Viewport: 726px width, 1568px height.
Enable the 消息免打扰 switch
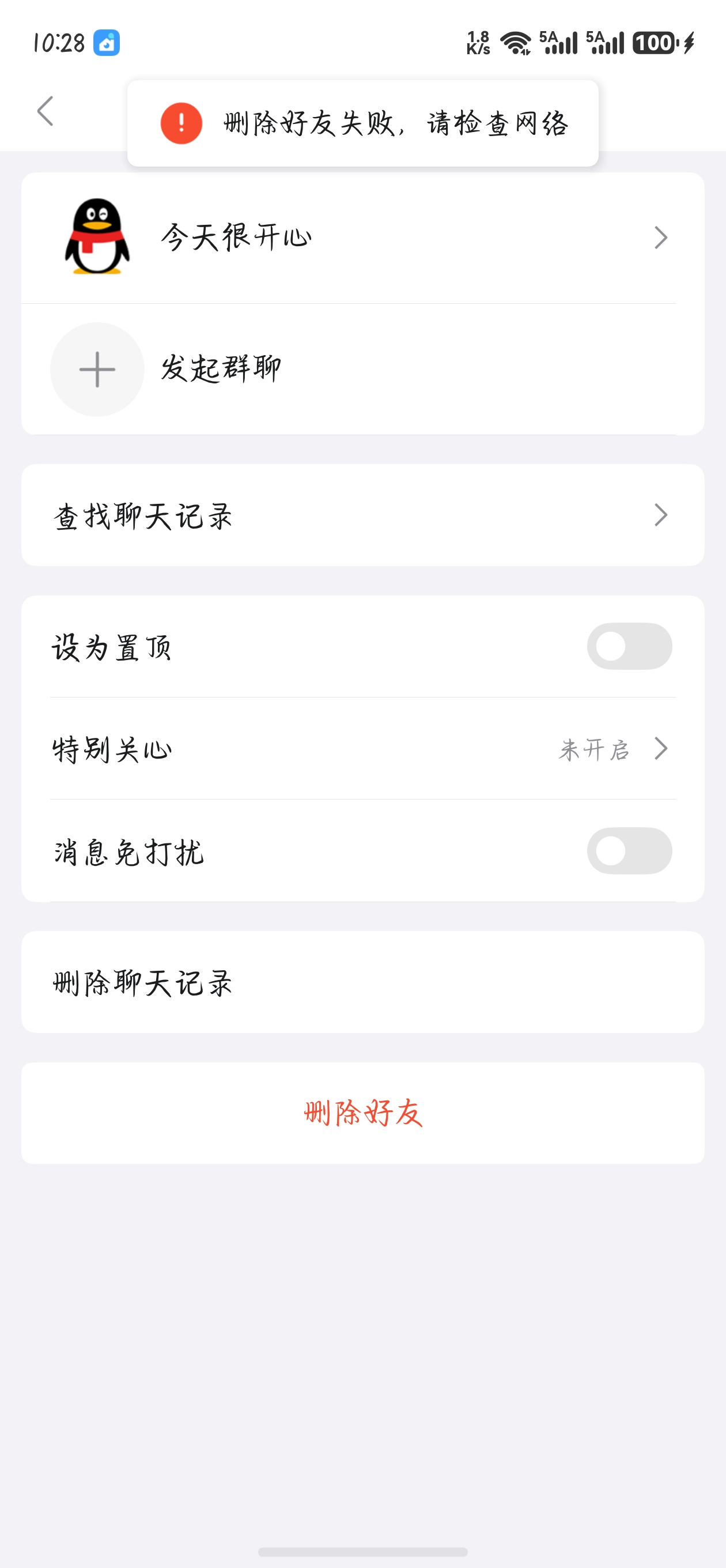pos(629,851)
